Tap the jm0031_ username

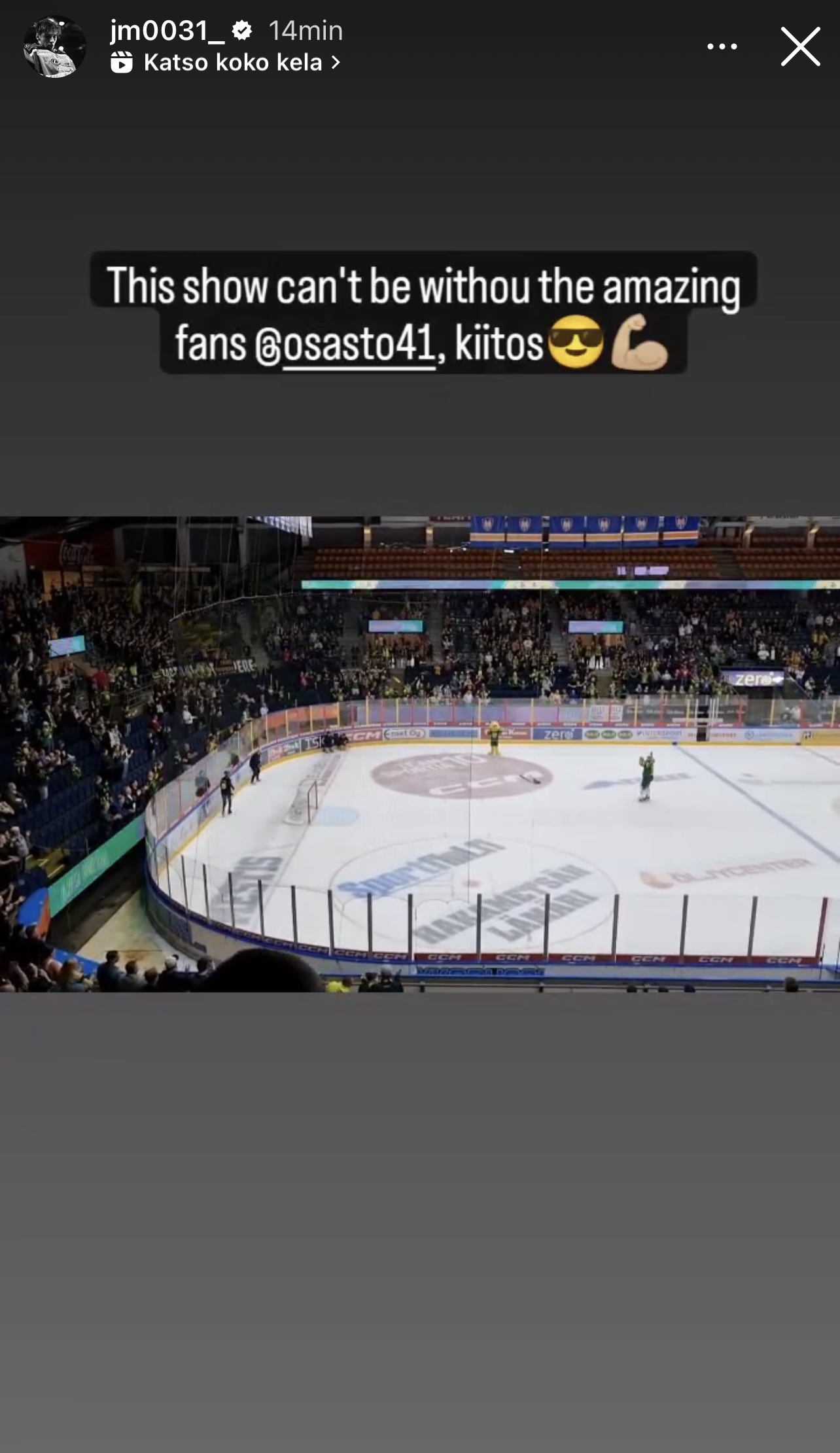167,30
